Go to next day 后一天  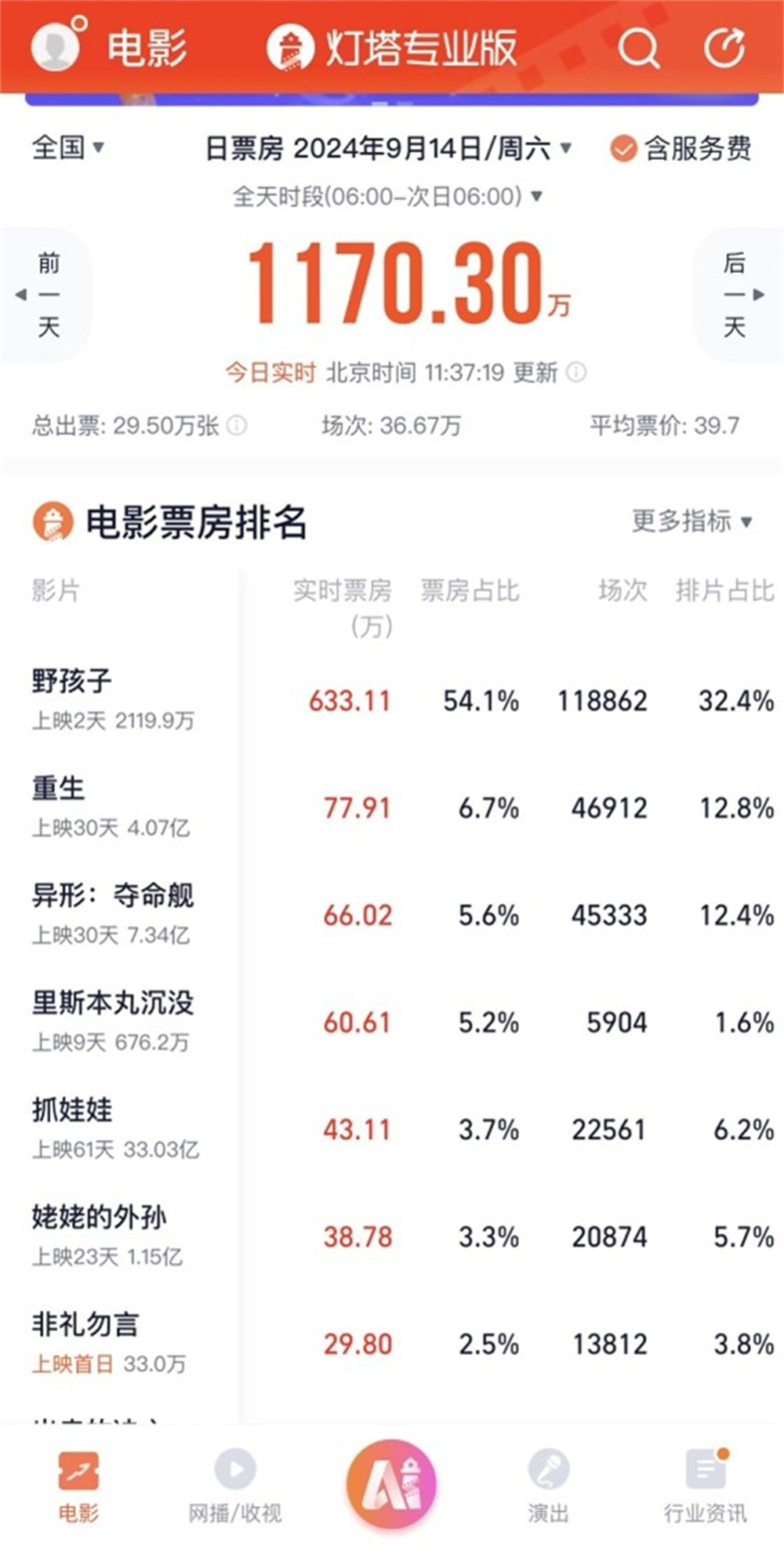coord(735,295)
